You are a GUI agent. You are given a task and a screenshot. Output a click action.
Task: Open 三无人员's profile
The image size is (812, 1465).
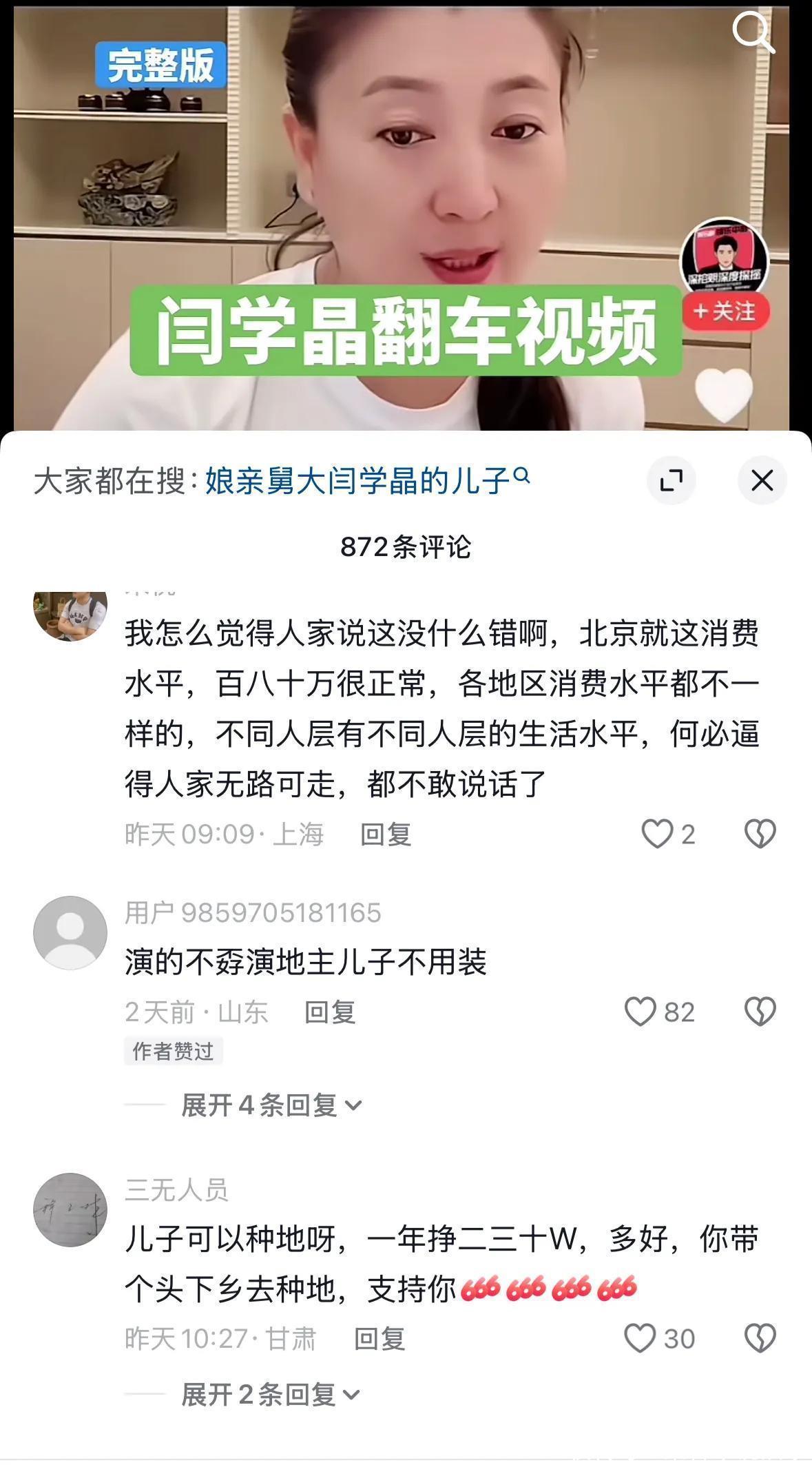click(x=70, y=1209)
